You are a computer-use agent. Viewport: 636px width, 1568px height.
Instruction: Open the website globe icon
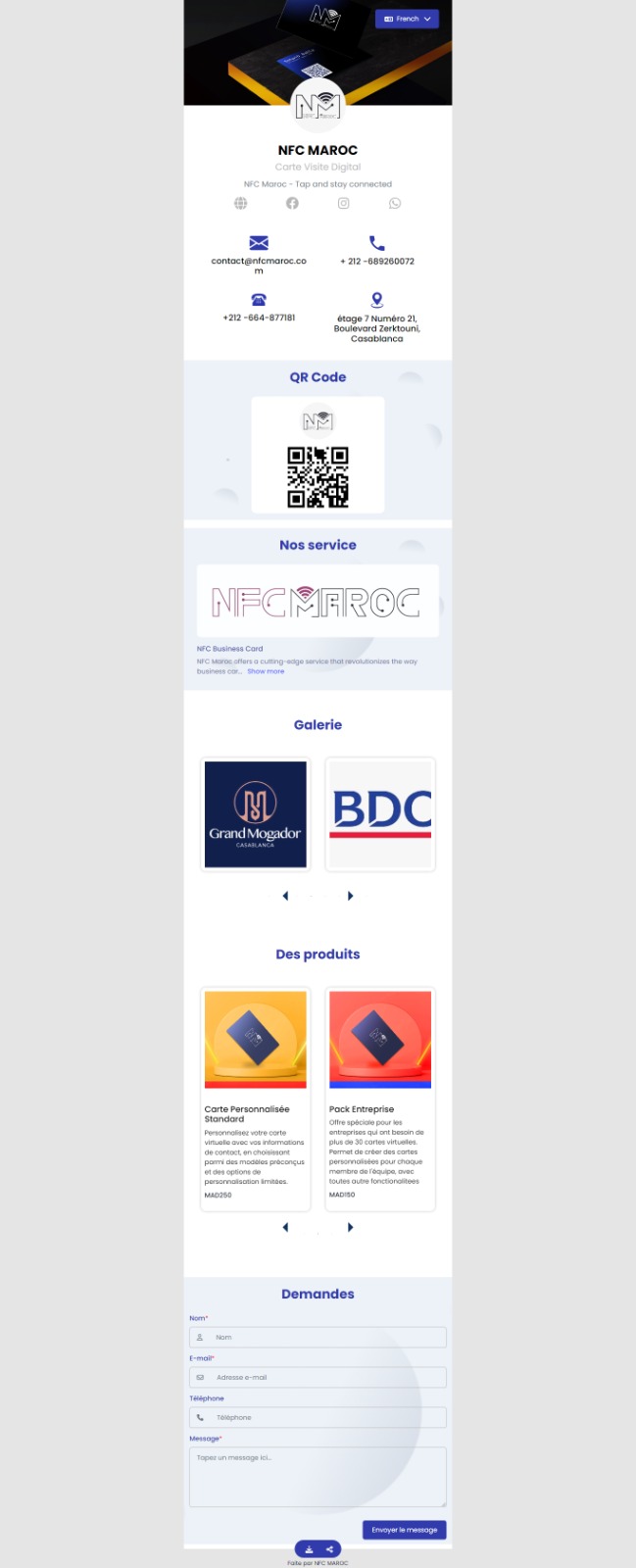point(241,203)
